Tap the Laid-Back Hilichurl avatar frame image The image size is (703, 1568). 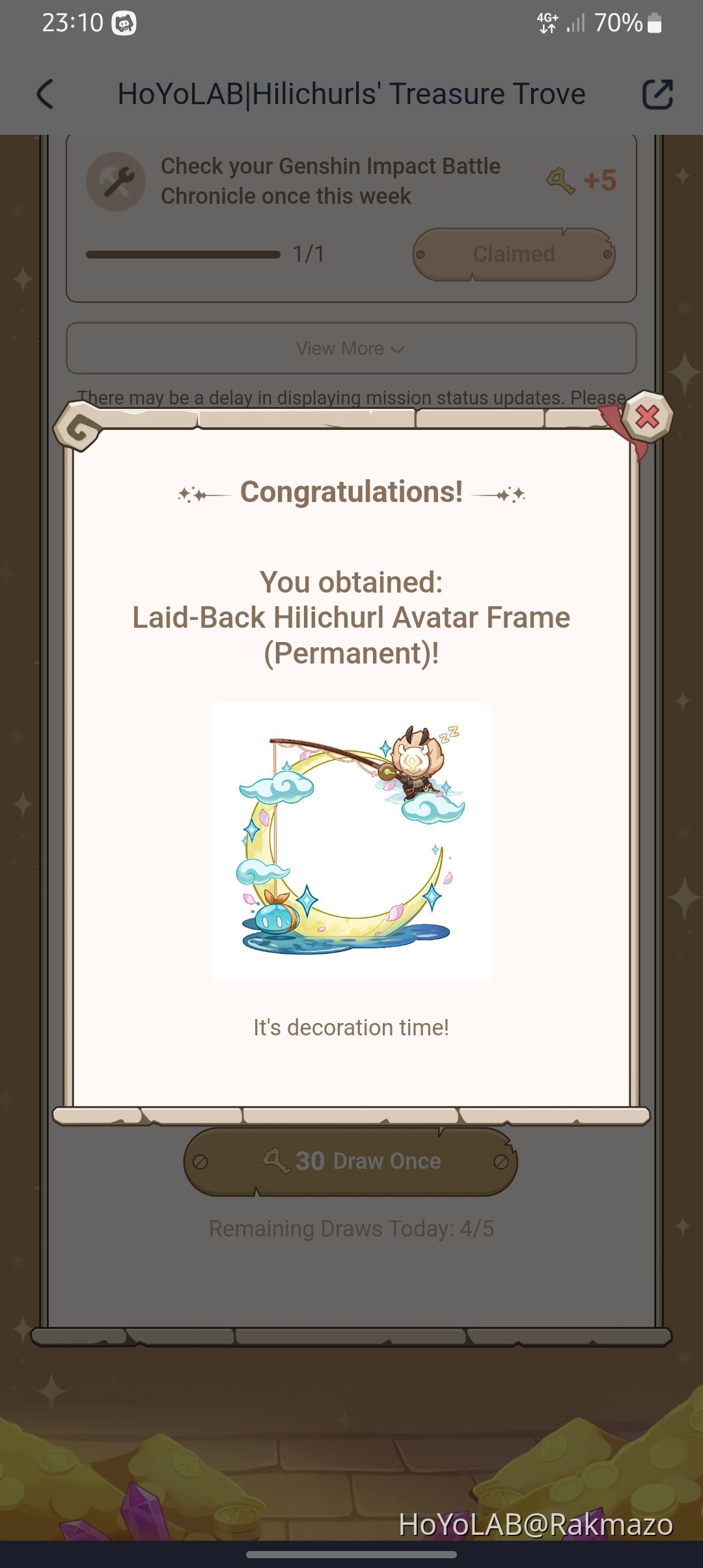pyautogui.click(x=351, y=840)
